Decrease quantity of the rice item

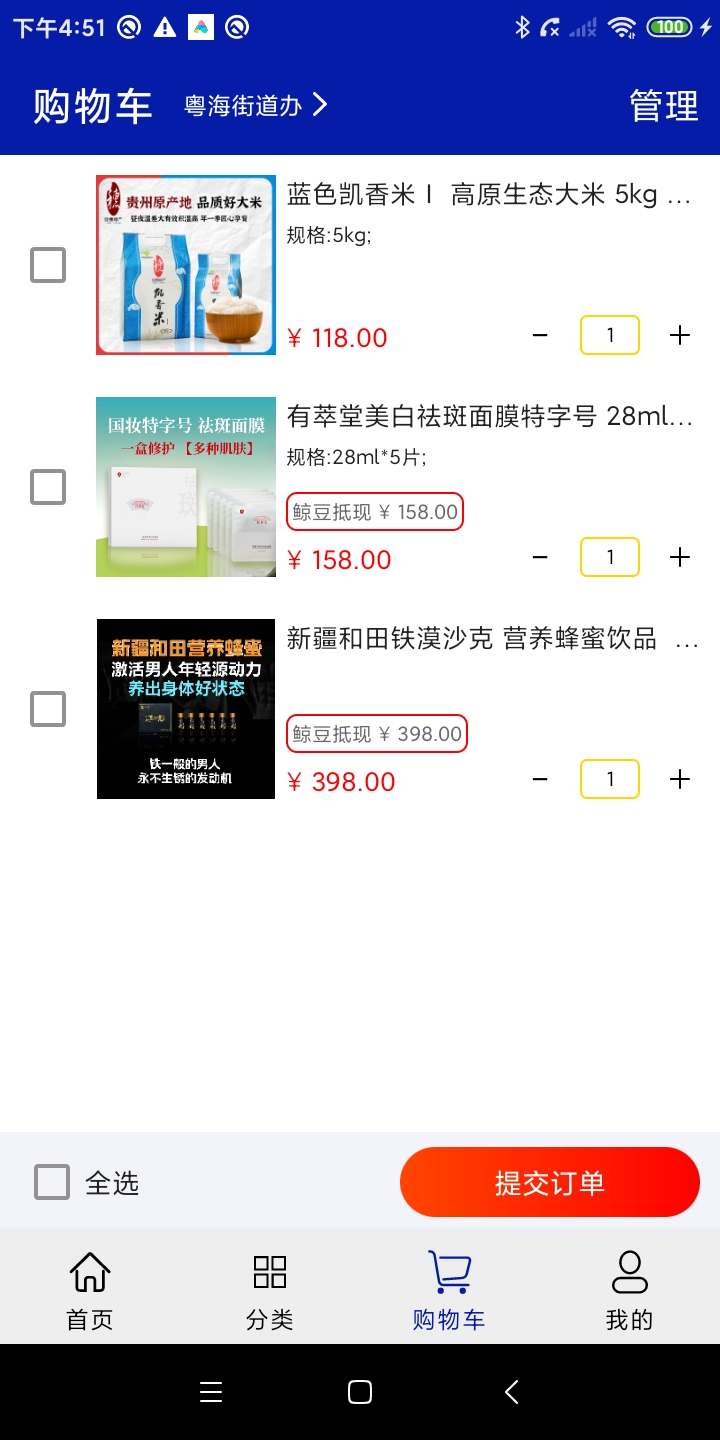click(x=540, y=335)
